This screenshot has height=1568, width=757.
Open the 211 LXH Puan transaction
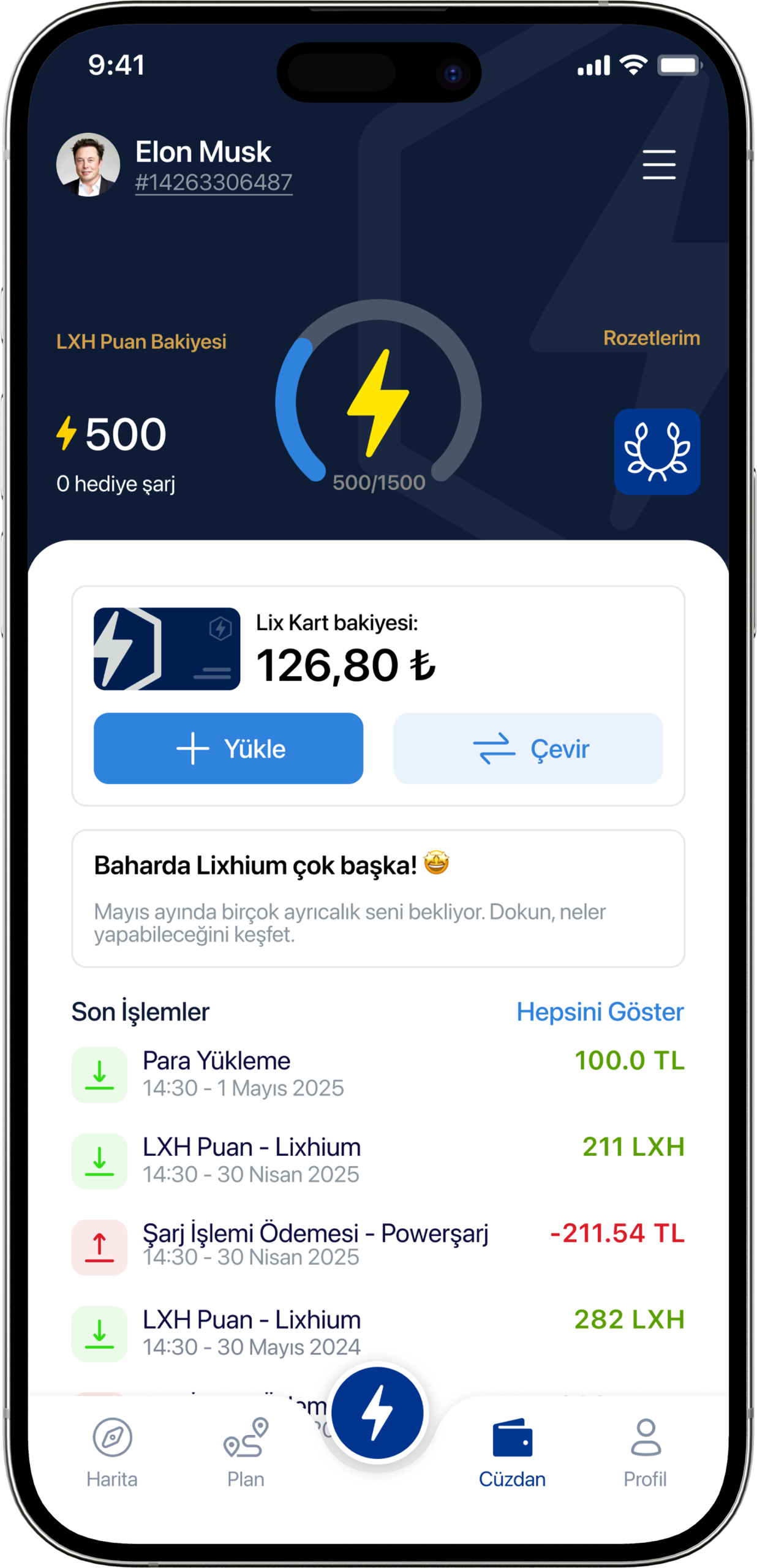point(378,1160)
